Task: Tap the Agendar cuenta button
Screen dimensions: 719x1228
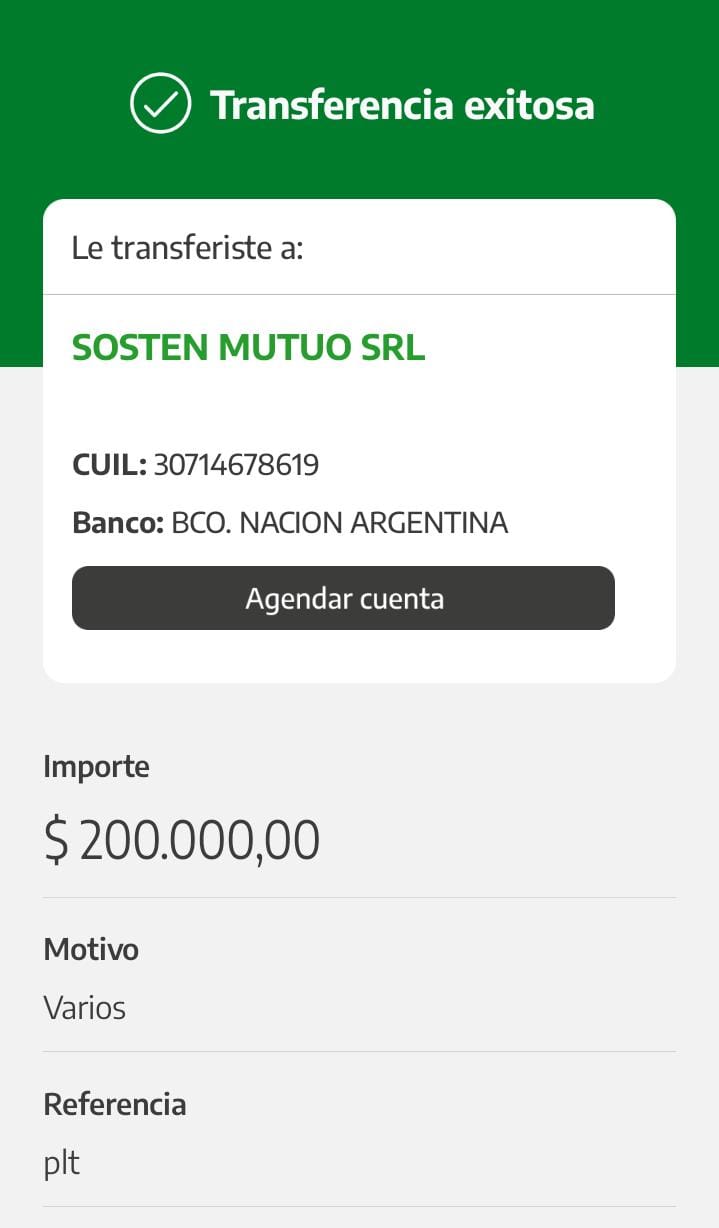Action: [343, 598]
